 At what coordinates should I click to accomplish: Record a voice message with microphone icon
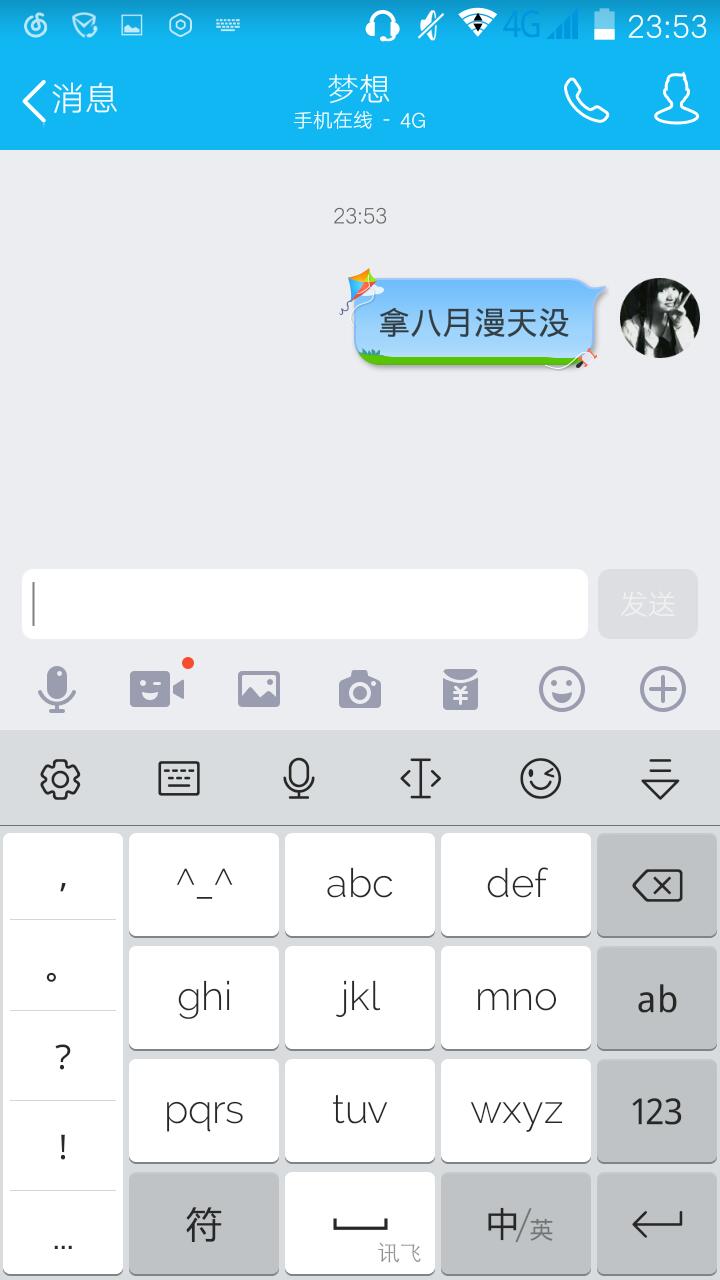[57, 689]
